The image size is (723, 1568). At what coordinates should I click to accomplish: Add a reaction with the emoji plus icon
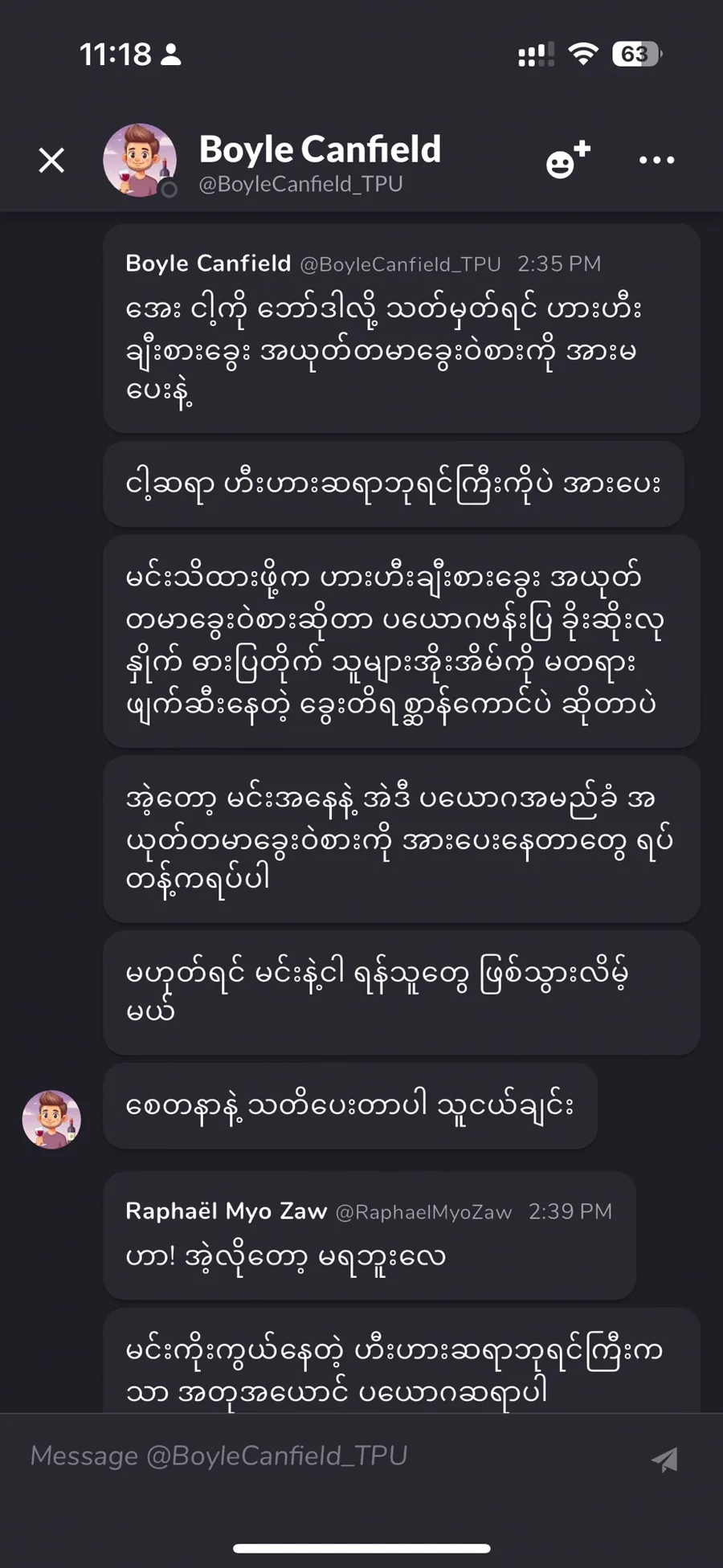coord(567,160)
